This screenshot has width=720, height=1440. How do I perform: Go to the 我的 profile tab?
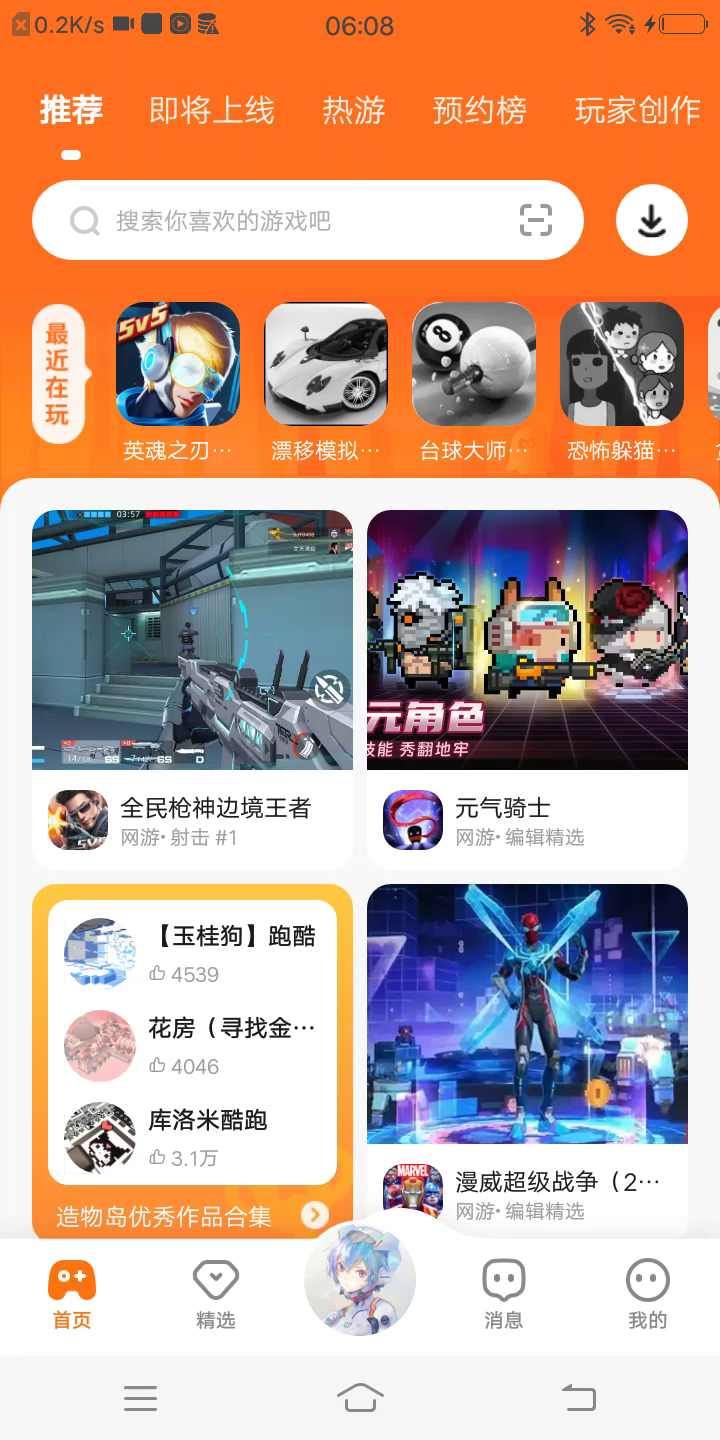click(647, 1295)
